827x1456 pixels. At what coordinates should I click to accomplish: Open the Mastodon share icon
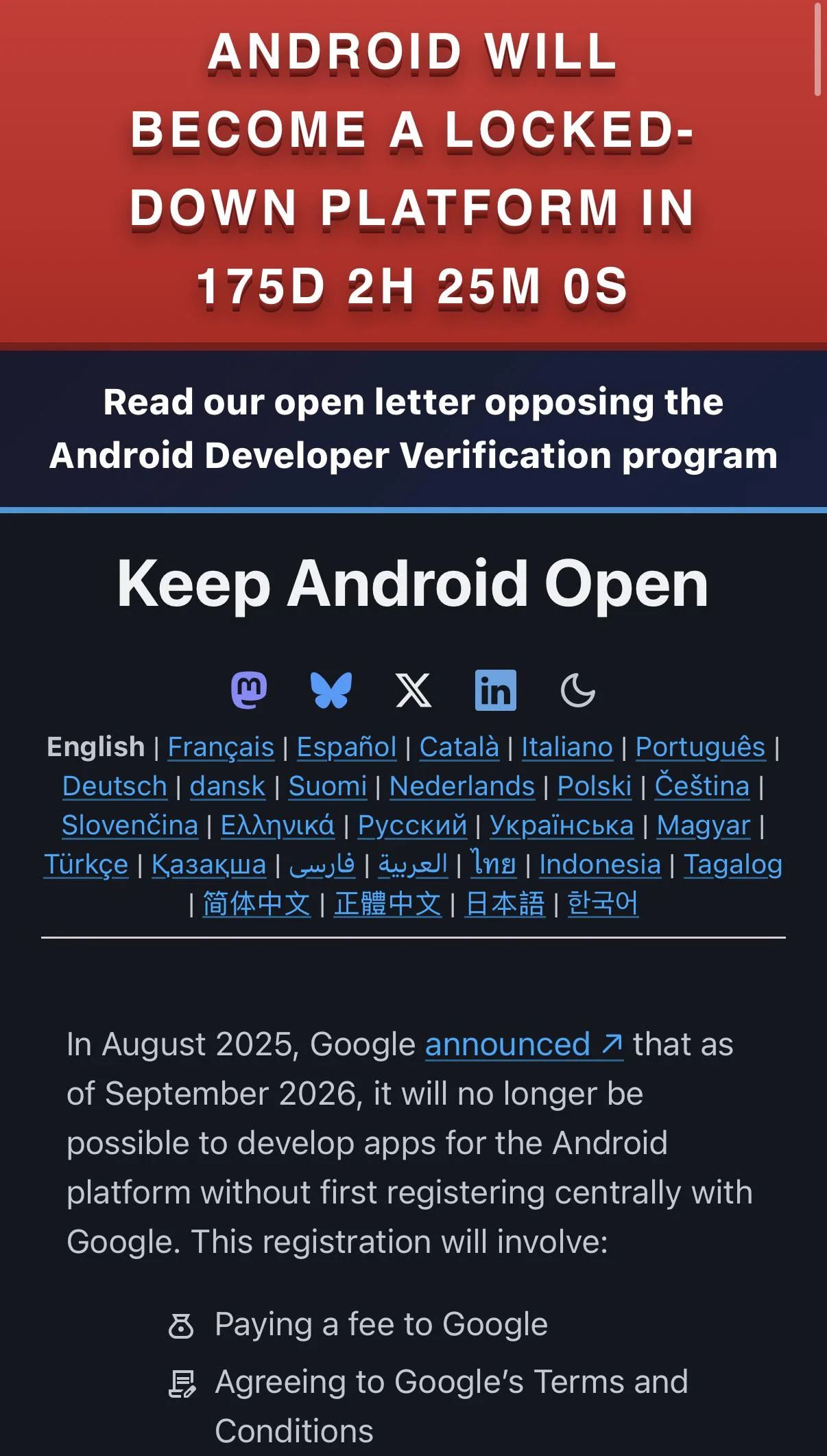(x=249, y=690)
